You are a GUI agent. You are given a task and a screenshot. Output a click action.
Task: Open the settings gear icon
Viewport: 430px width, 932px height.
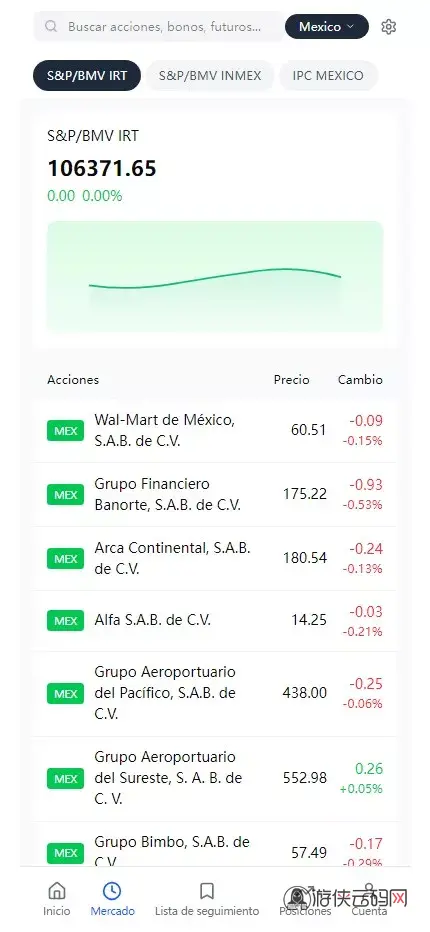pos(388,27)
